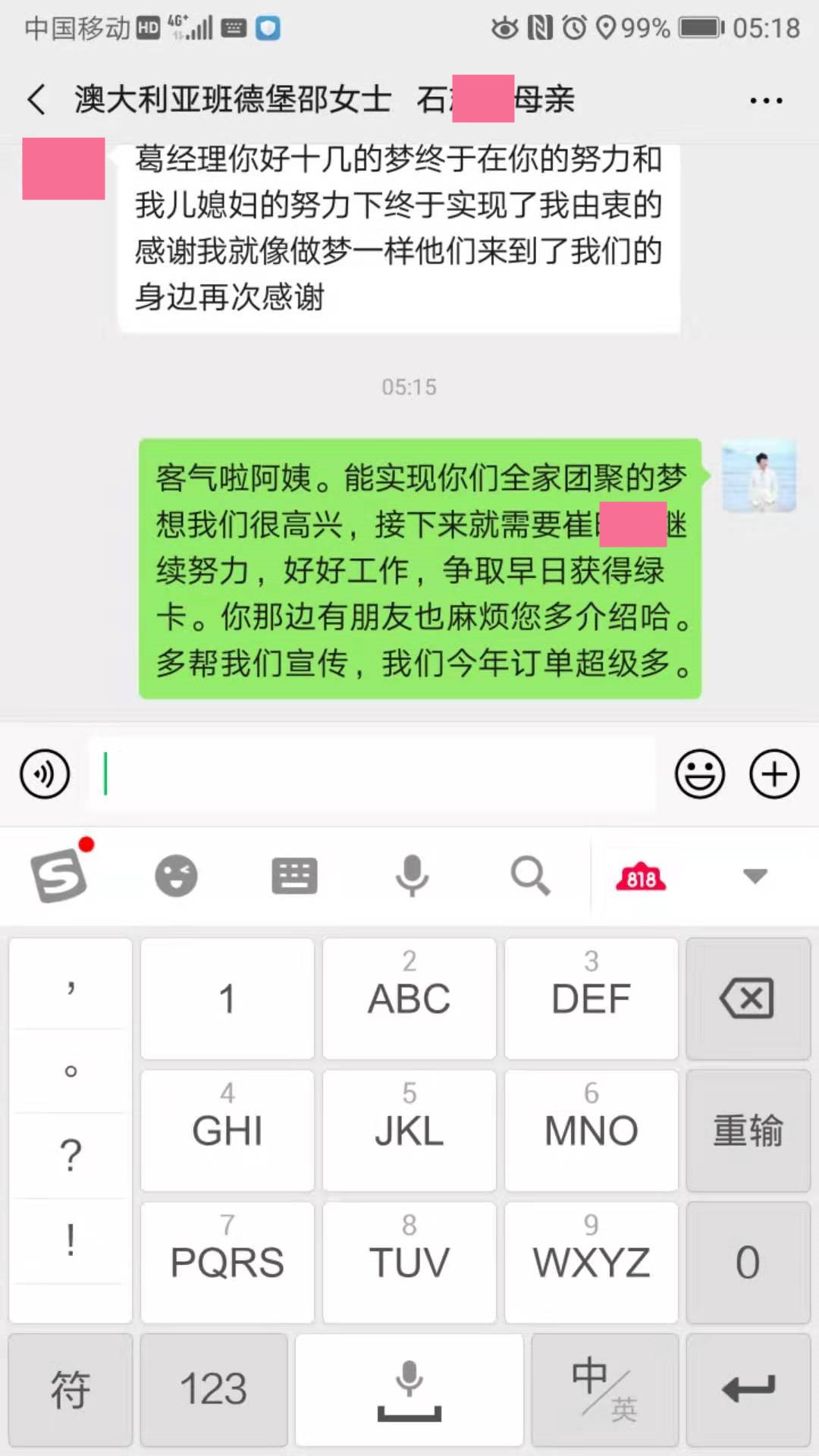This screenshot has width=819, height=1456.
Task: Toggle 中/英 language input key
Action: point(604,1389)
